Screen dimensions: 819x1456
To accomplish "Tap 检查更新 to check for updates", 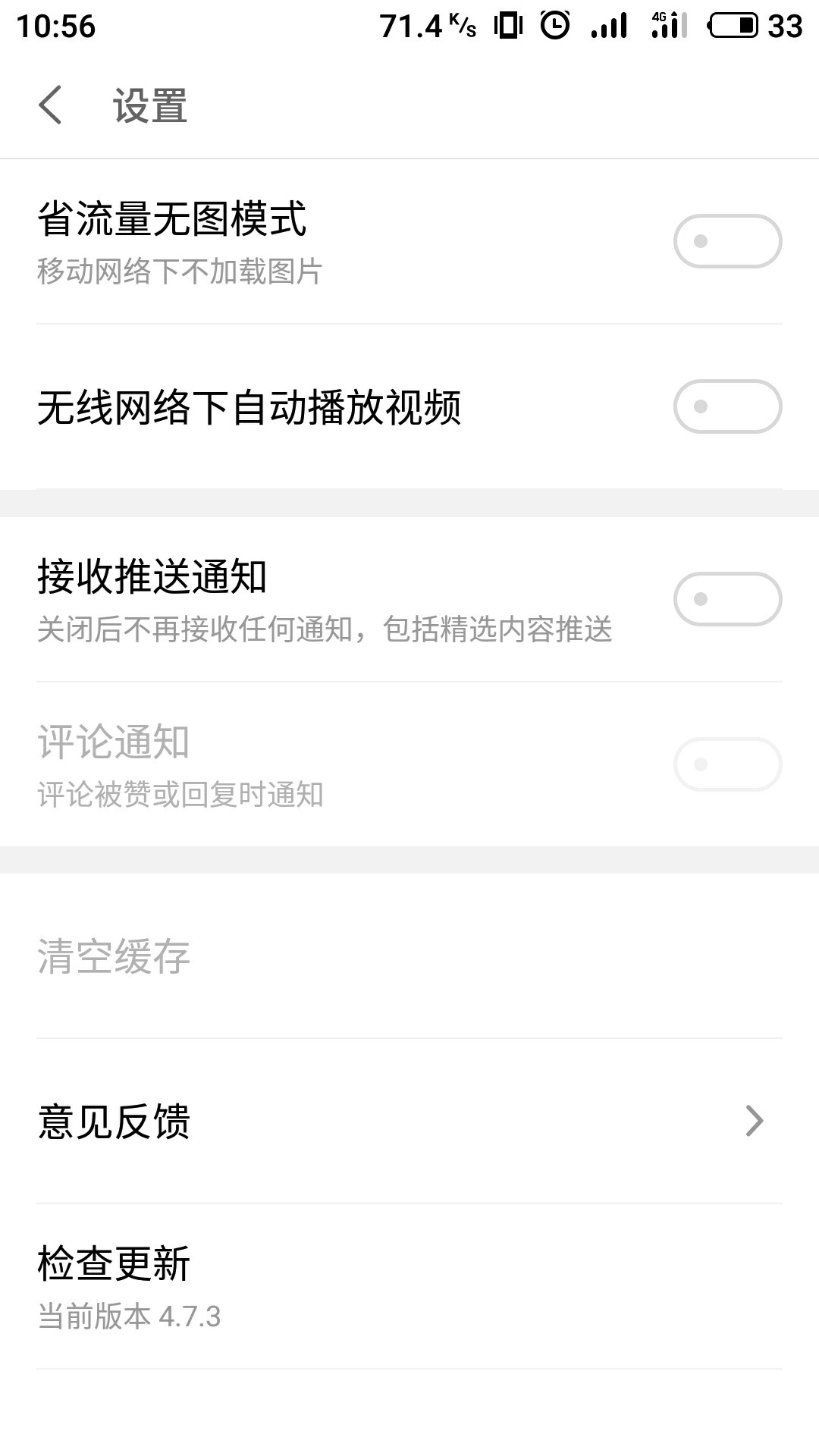I will pos(409,1286).
